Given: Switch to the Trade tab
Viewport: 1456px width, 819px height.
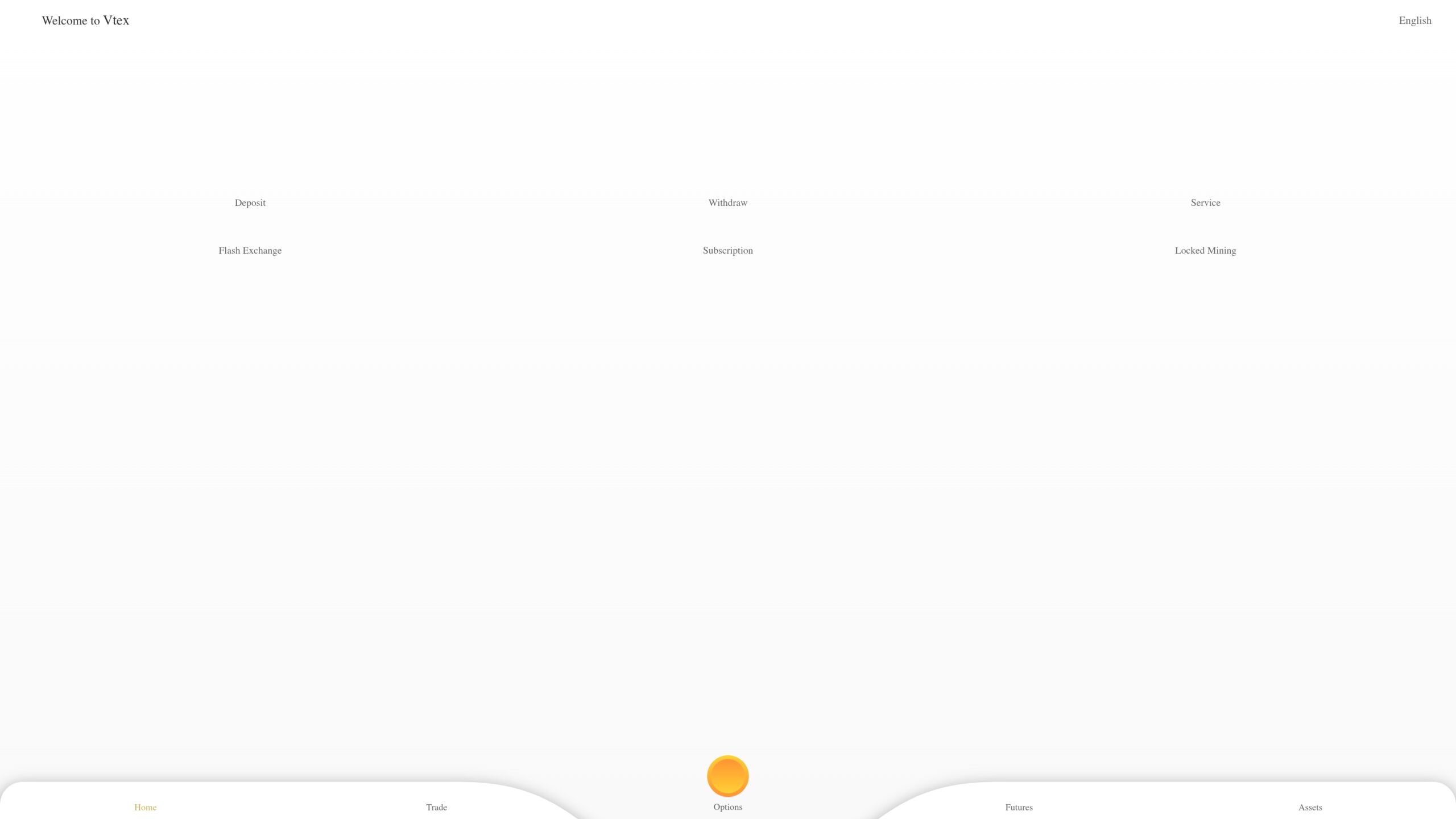Looking at the screenshot, I should coord(436,806).
